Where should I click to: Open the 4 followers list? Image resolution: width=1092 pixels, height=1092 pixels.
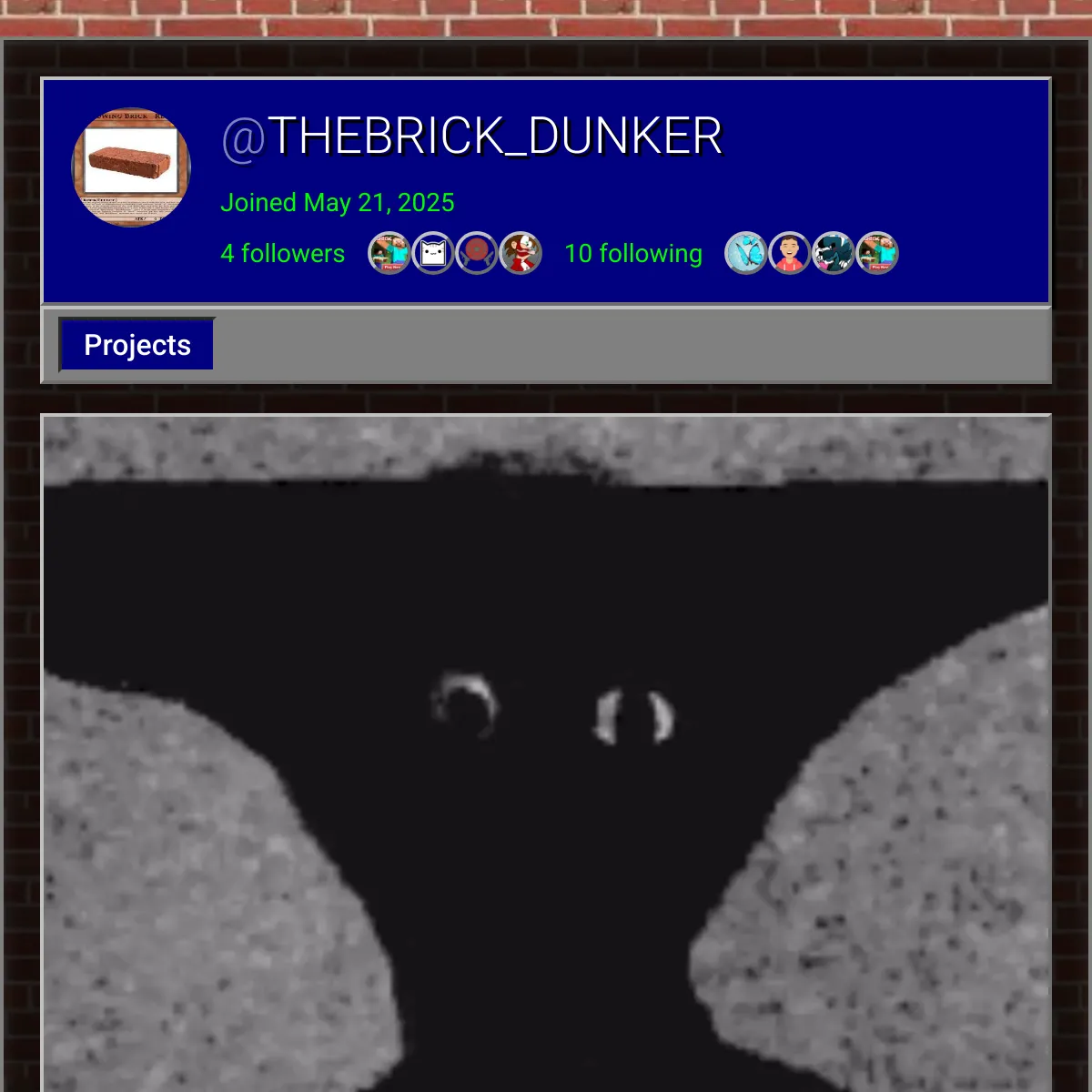coord(282,253)
